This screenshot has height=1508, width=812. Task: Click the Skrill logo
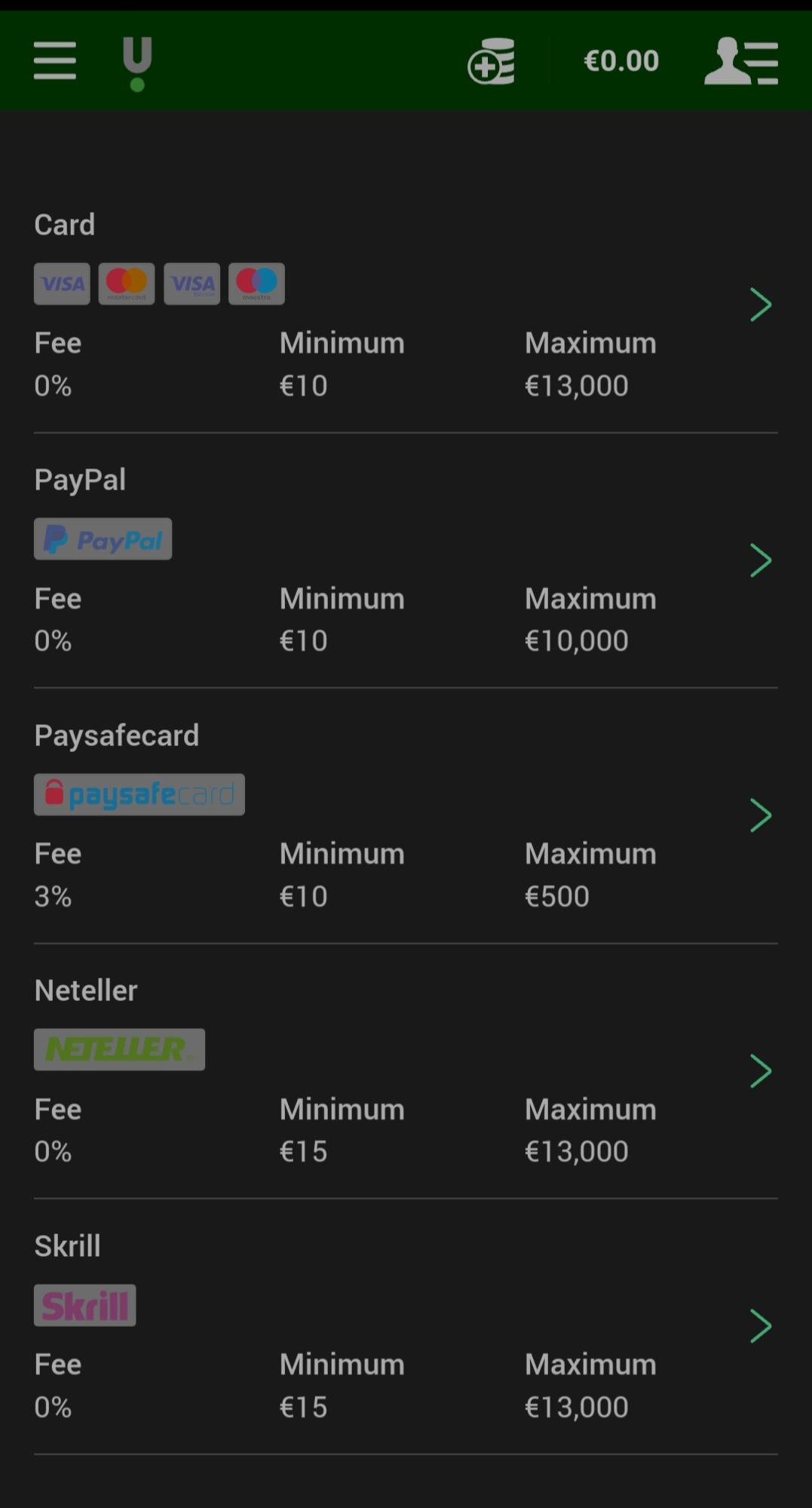(x=84, y=1304)
